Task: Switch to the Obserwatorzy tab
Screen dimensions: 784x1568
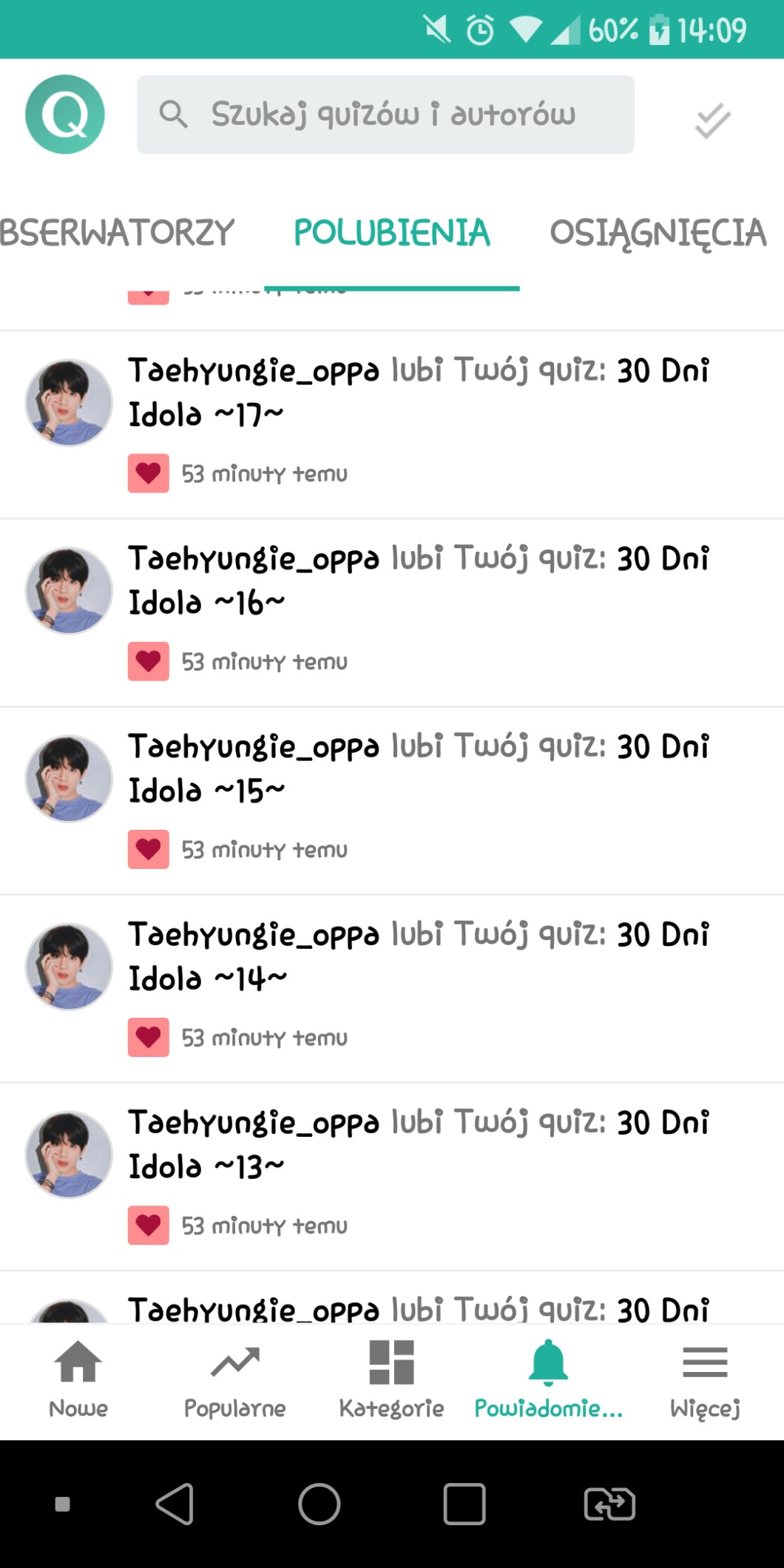Action: [x=117, y=233]
